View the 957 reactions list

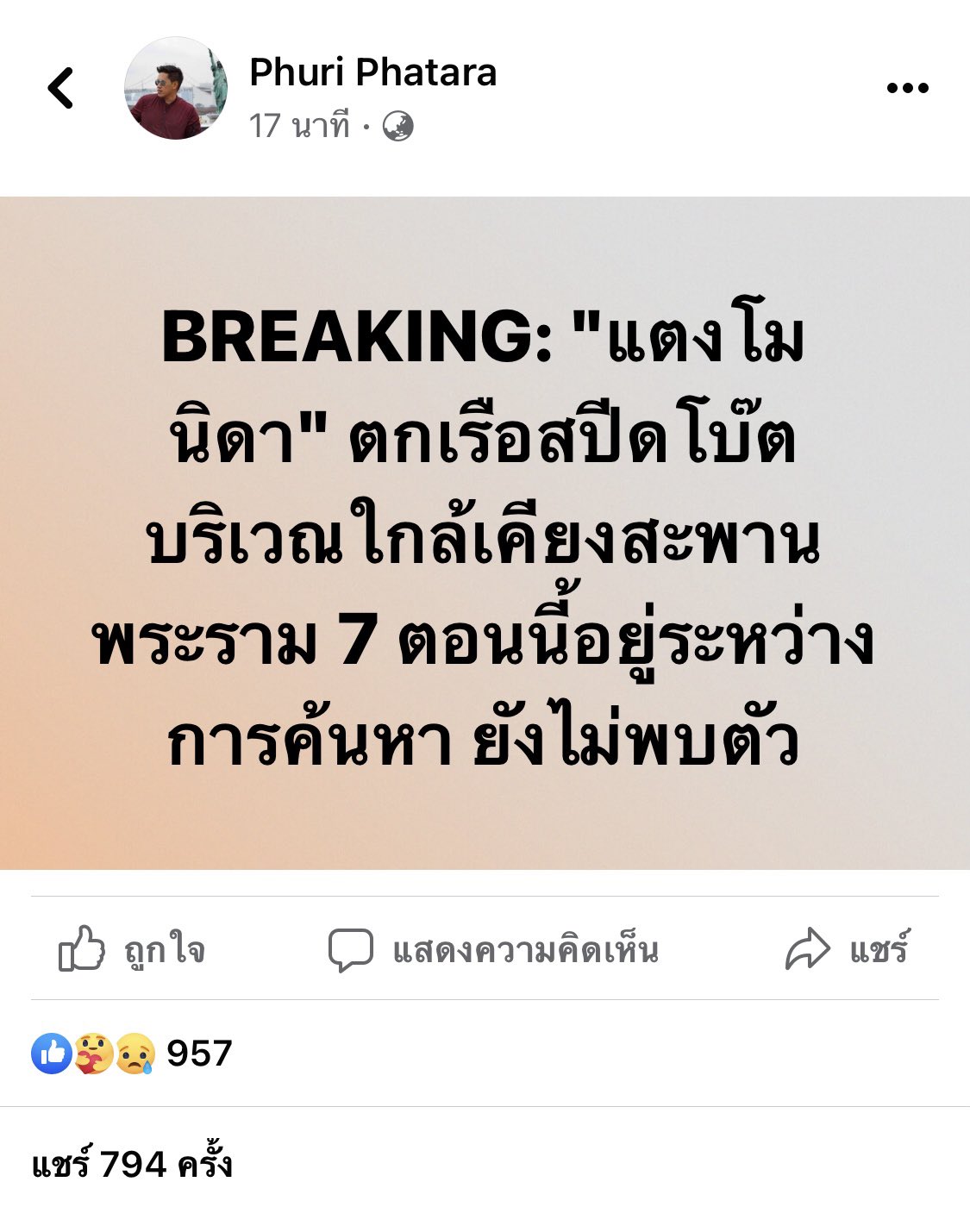tap(132, 1053)
